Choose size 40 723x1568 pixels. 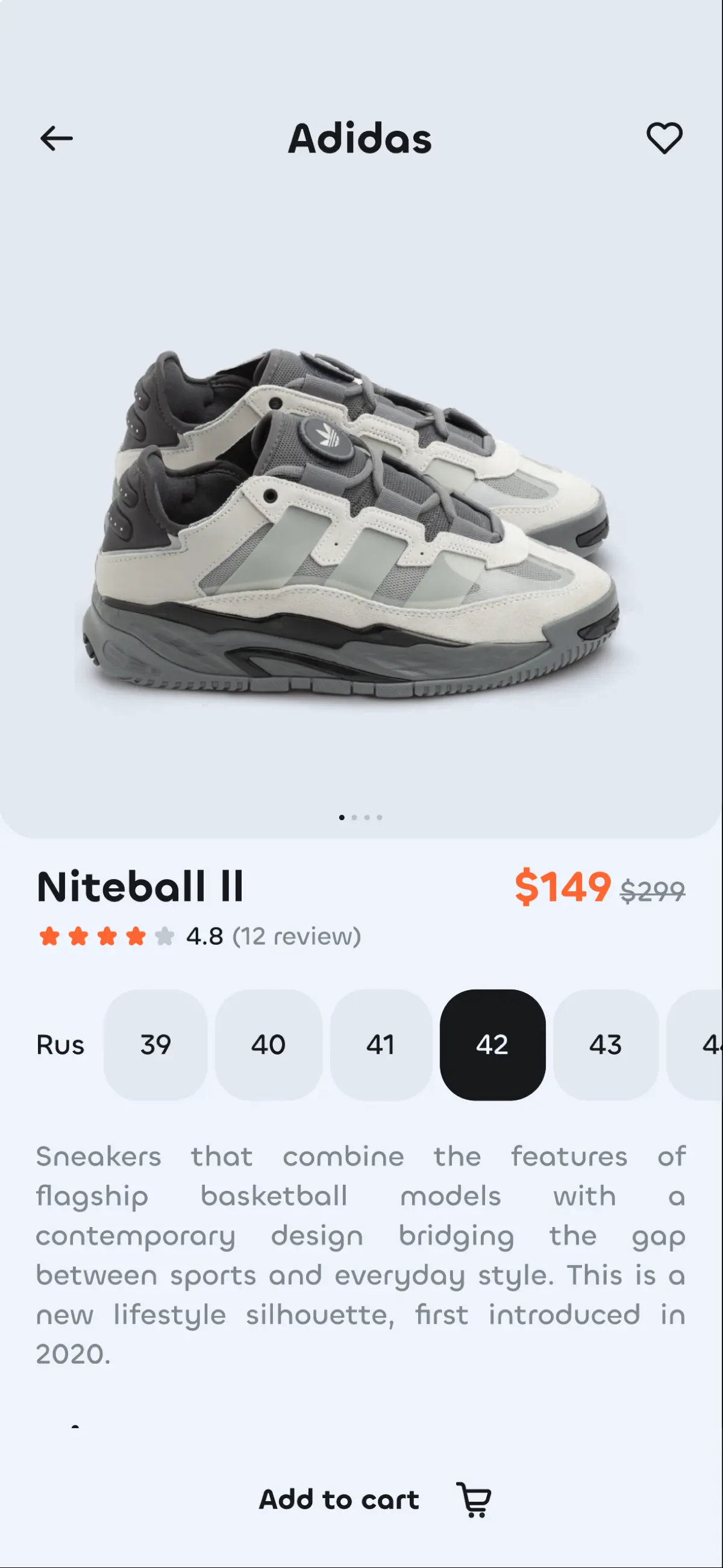pyautogui.click(x=268, y=1044)
